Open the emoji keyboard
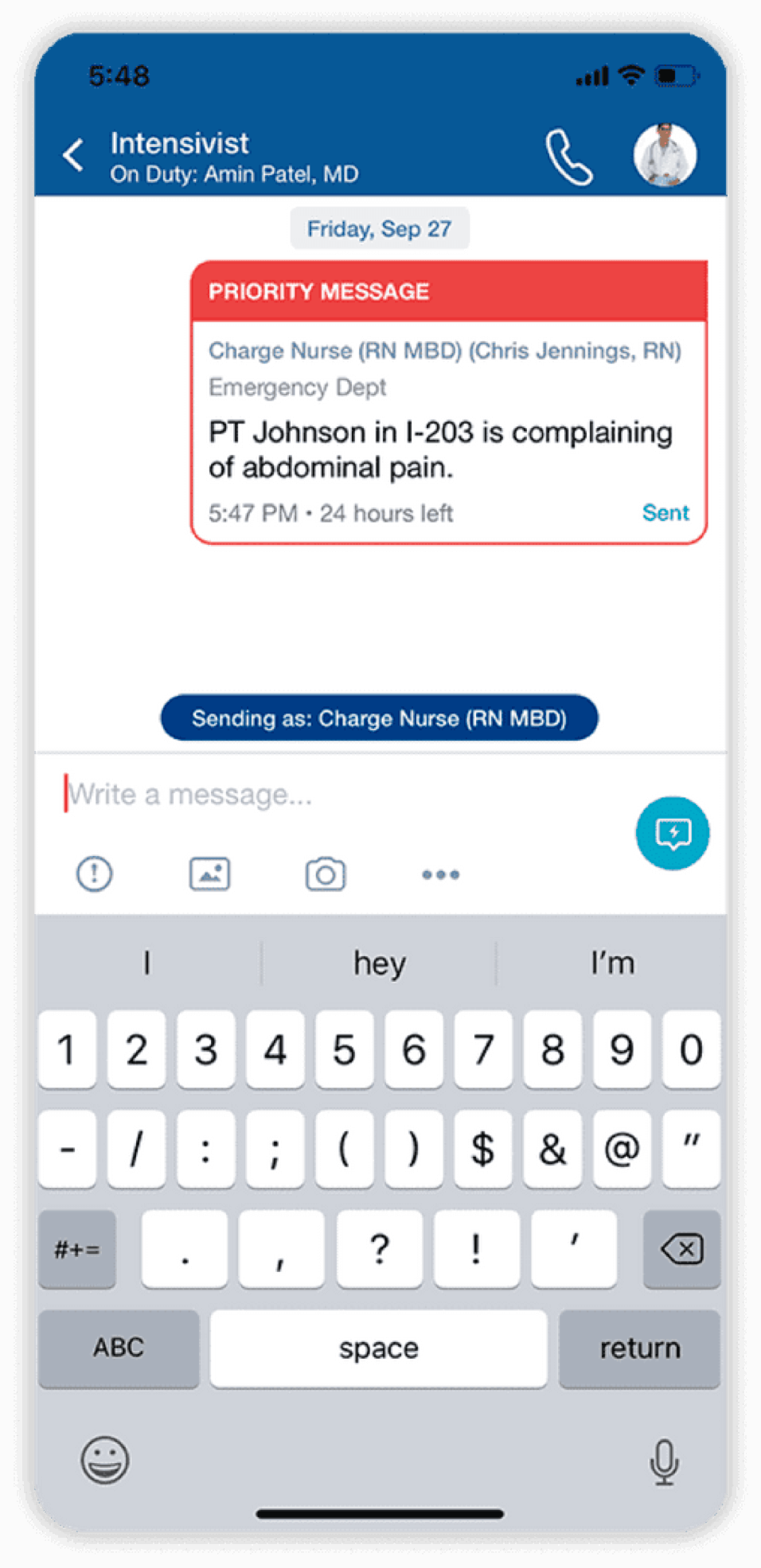 click(104, 1460)
